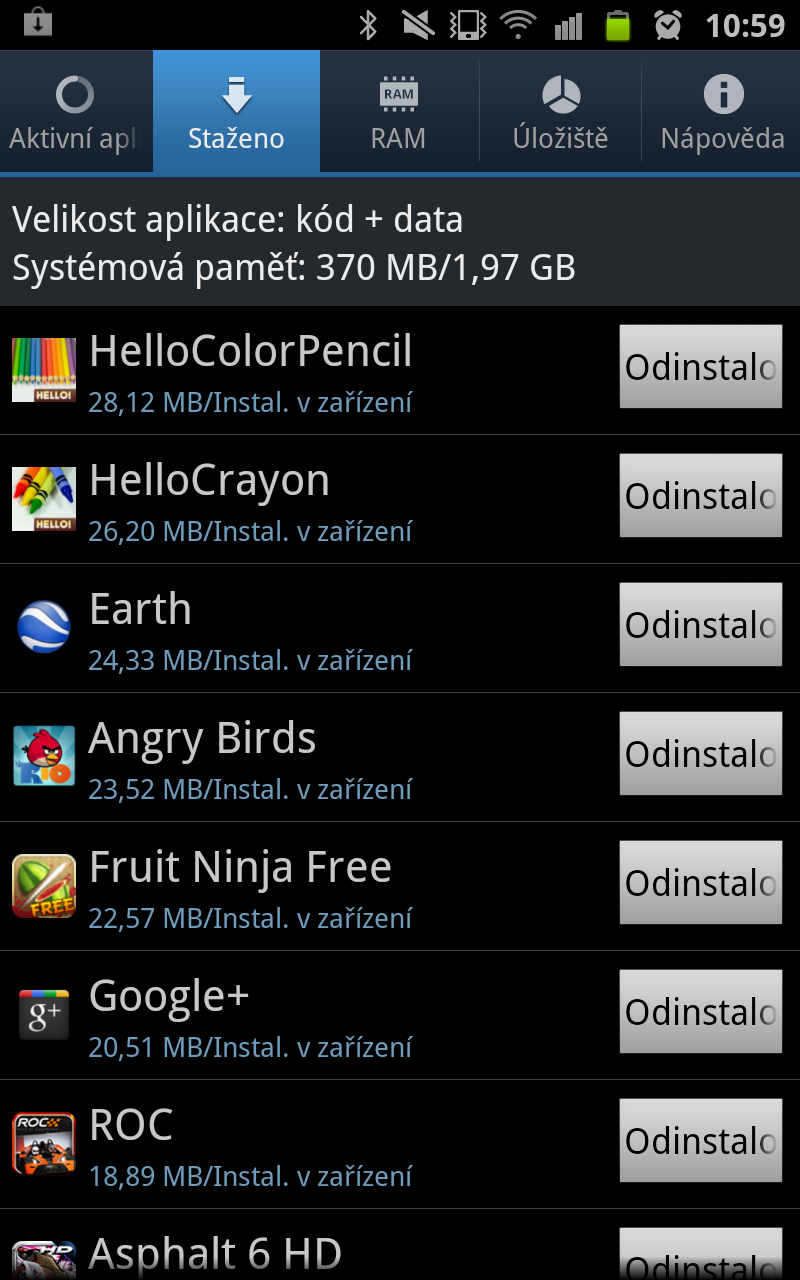The width and height of the screenshot is (800, 1280).
Task: Tap the Úložiště pie chart icon
Action: point(559,94)
